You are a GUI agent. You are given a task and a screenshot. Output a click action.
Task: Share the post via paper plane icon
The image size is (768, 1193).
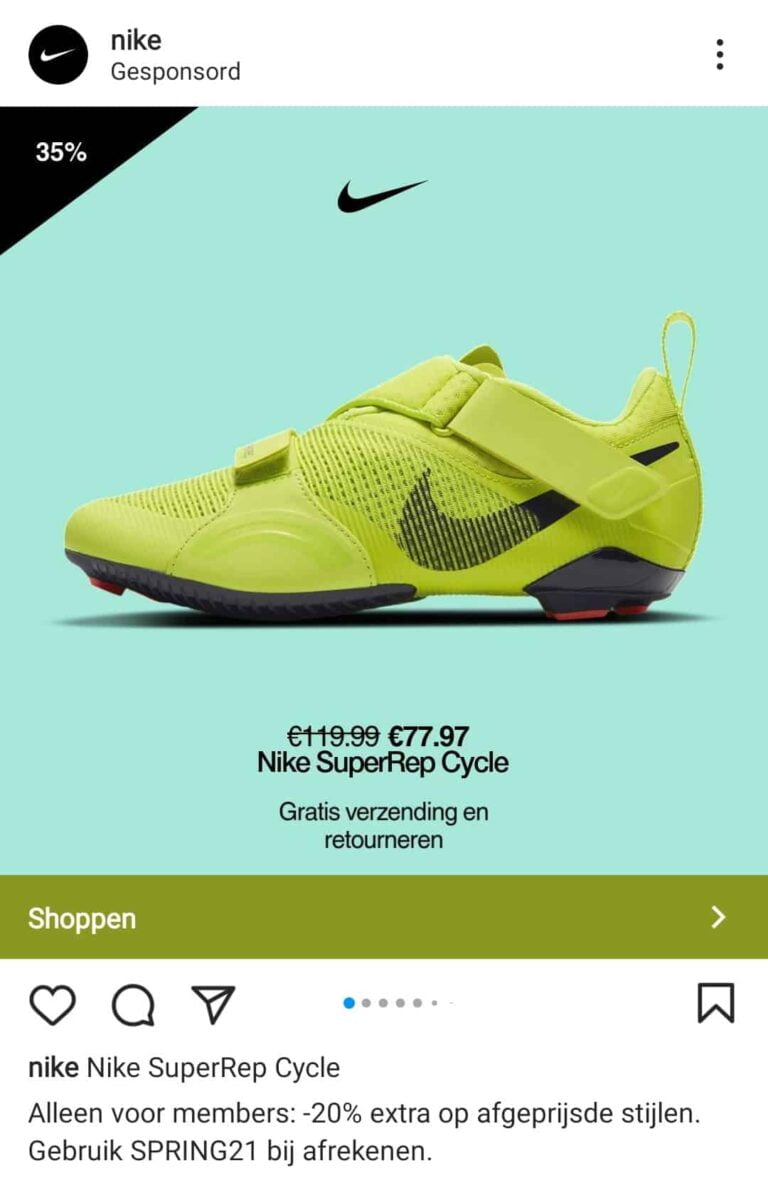pyautogui.click(x=213, y=1004)
